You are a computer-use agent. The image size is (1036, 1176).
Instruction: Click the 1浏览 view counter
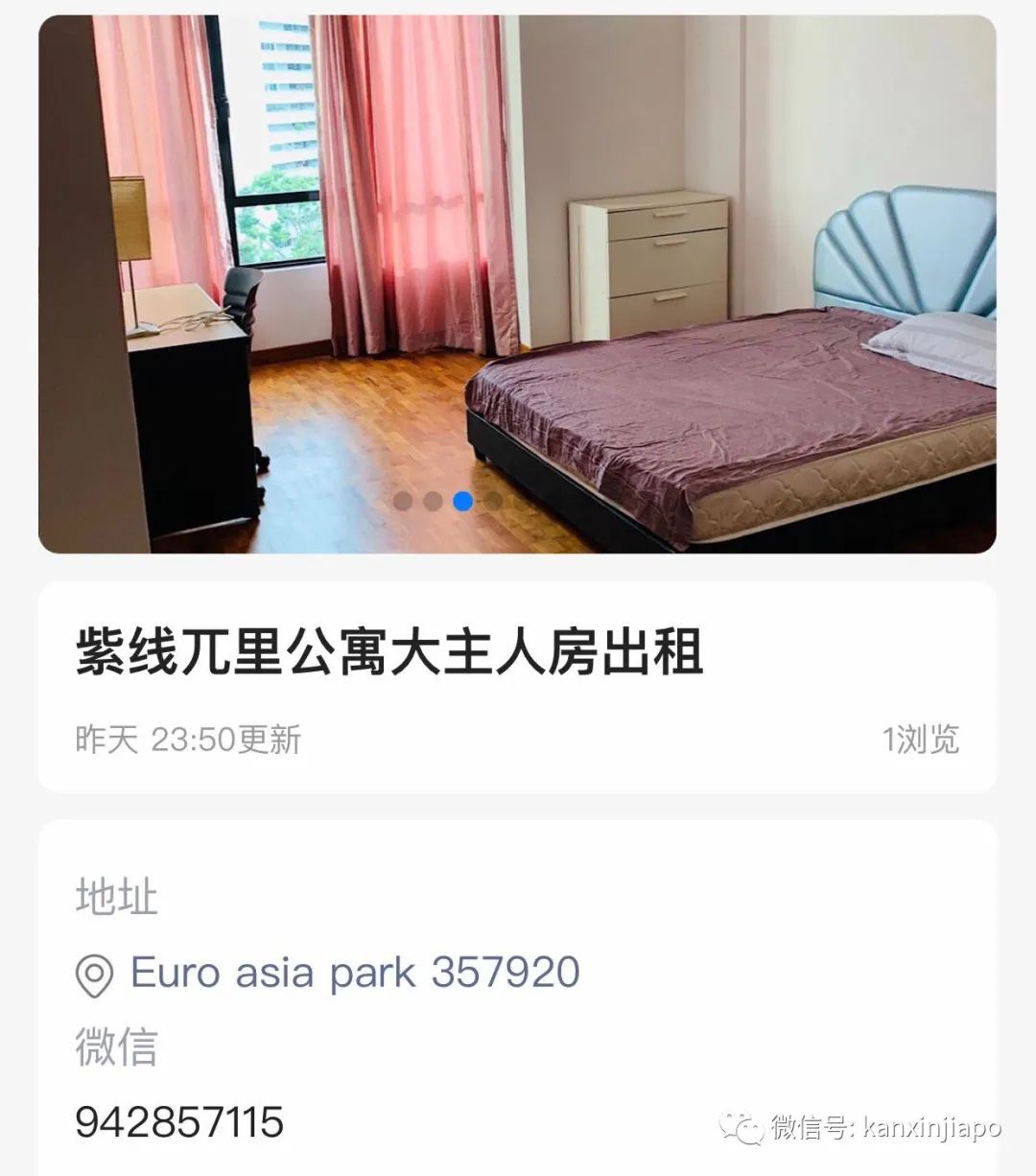click(921, 739)
